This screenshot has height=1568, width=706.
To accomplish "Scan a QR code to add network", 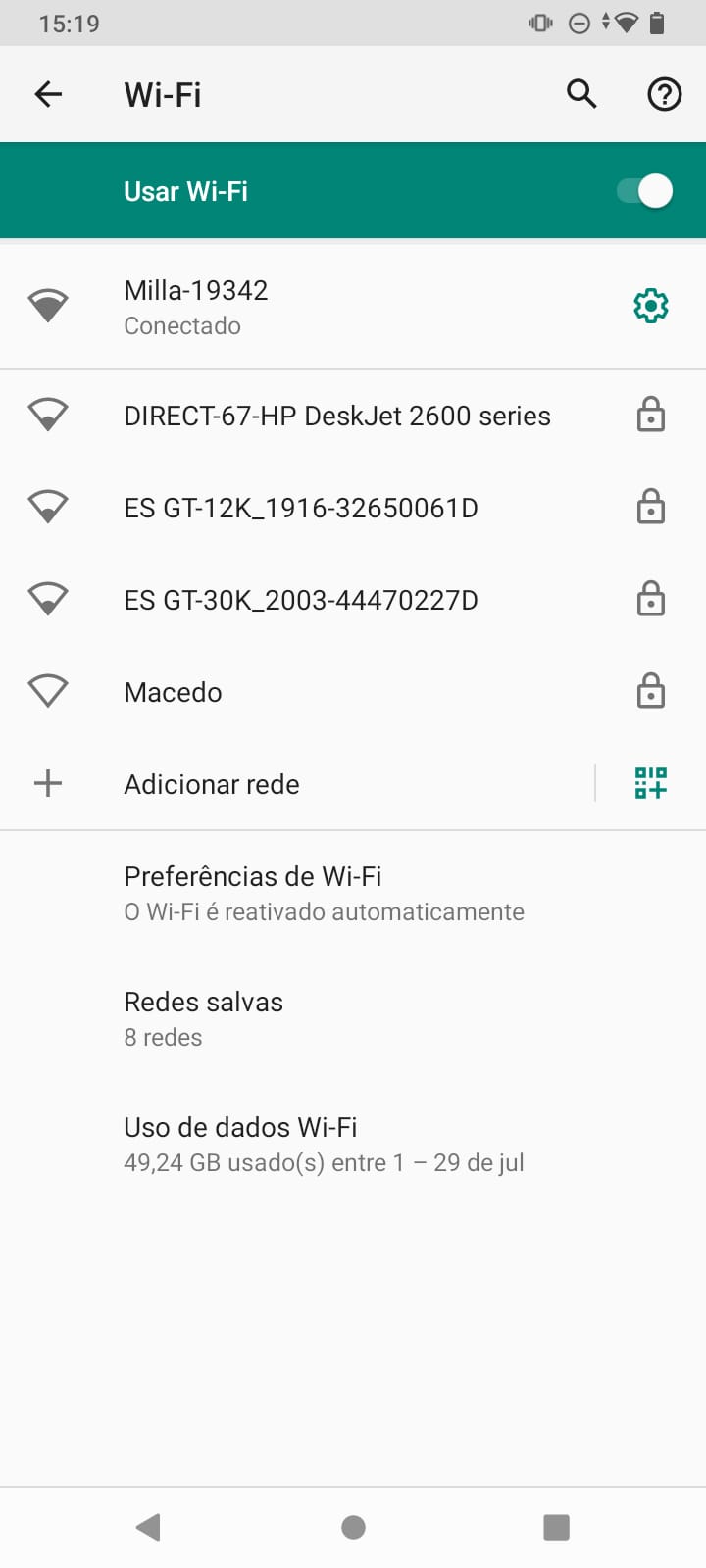I will click(650, 783).
